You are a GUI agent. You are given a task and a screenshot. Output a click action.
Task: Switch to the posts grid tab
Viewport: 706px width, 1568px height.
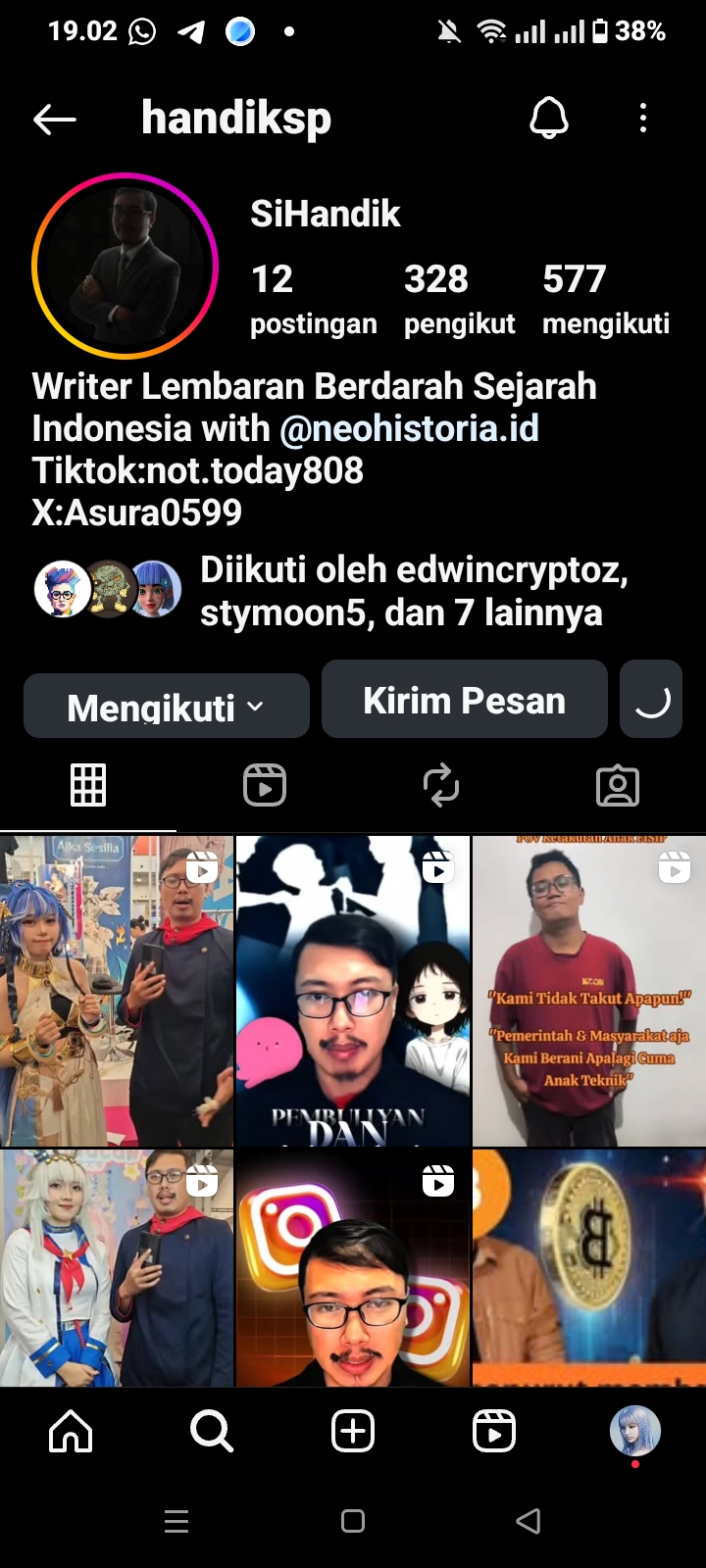coord(88,785)
